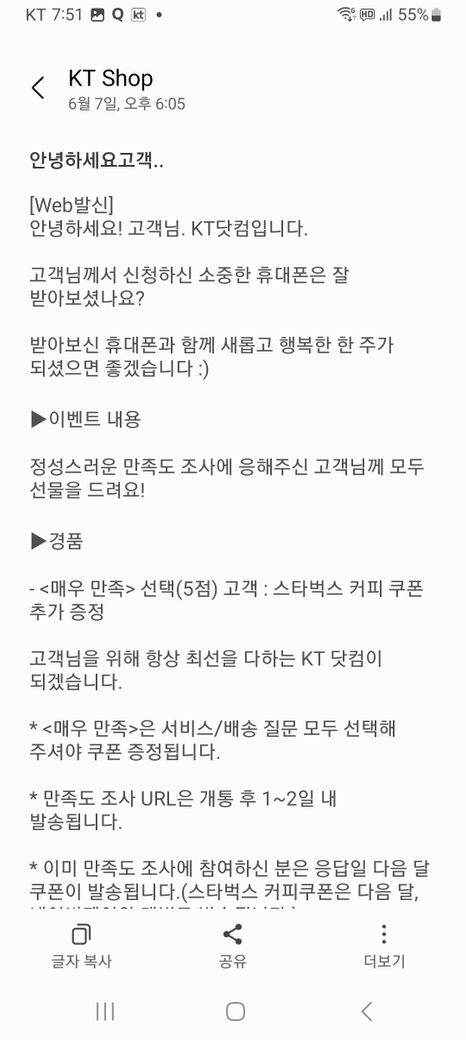Image resolution: width=466 pixels, height=1040 pixels.
Task: Share this message via 공유
Action: pos(233,946)
